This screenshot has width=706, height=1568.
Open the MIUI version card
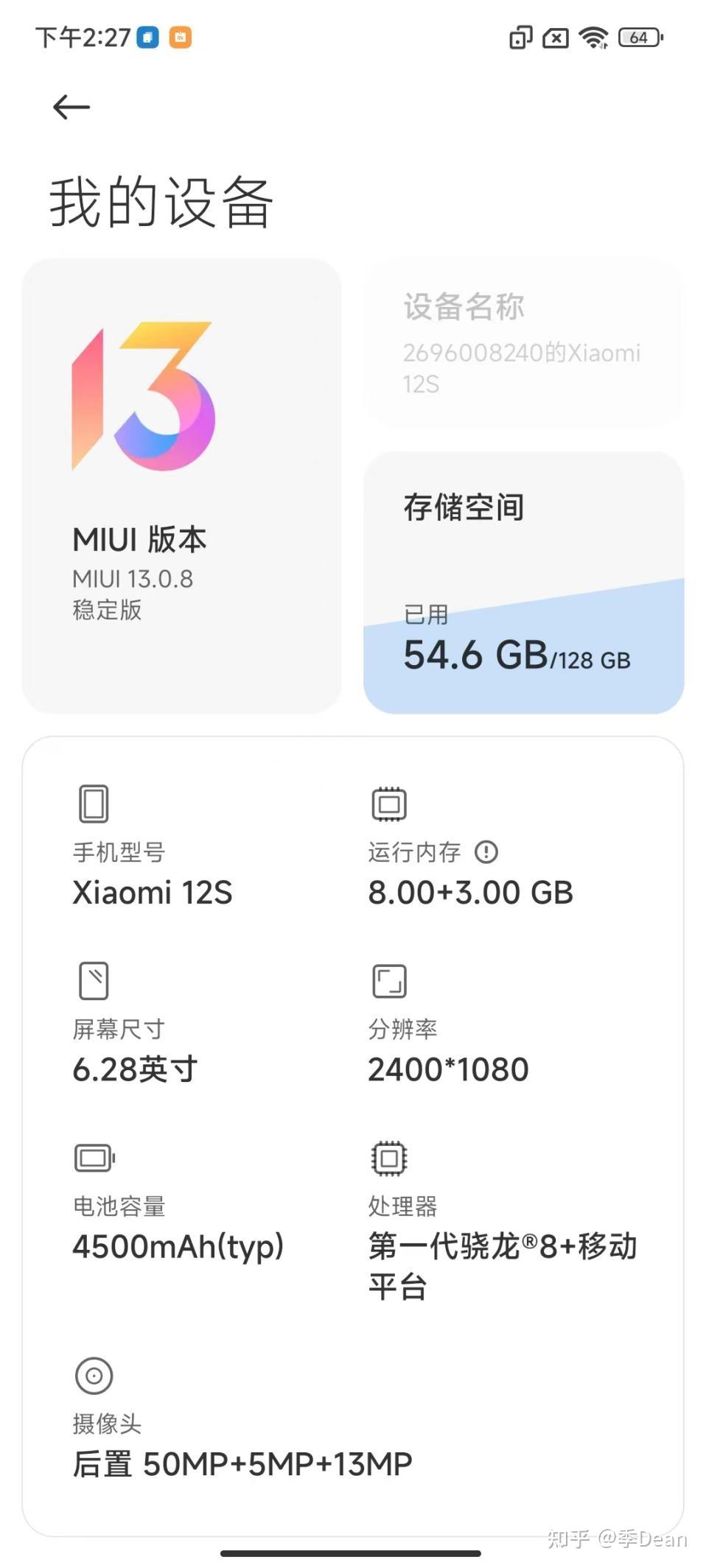(181, 486)
